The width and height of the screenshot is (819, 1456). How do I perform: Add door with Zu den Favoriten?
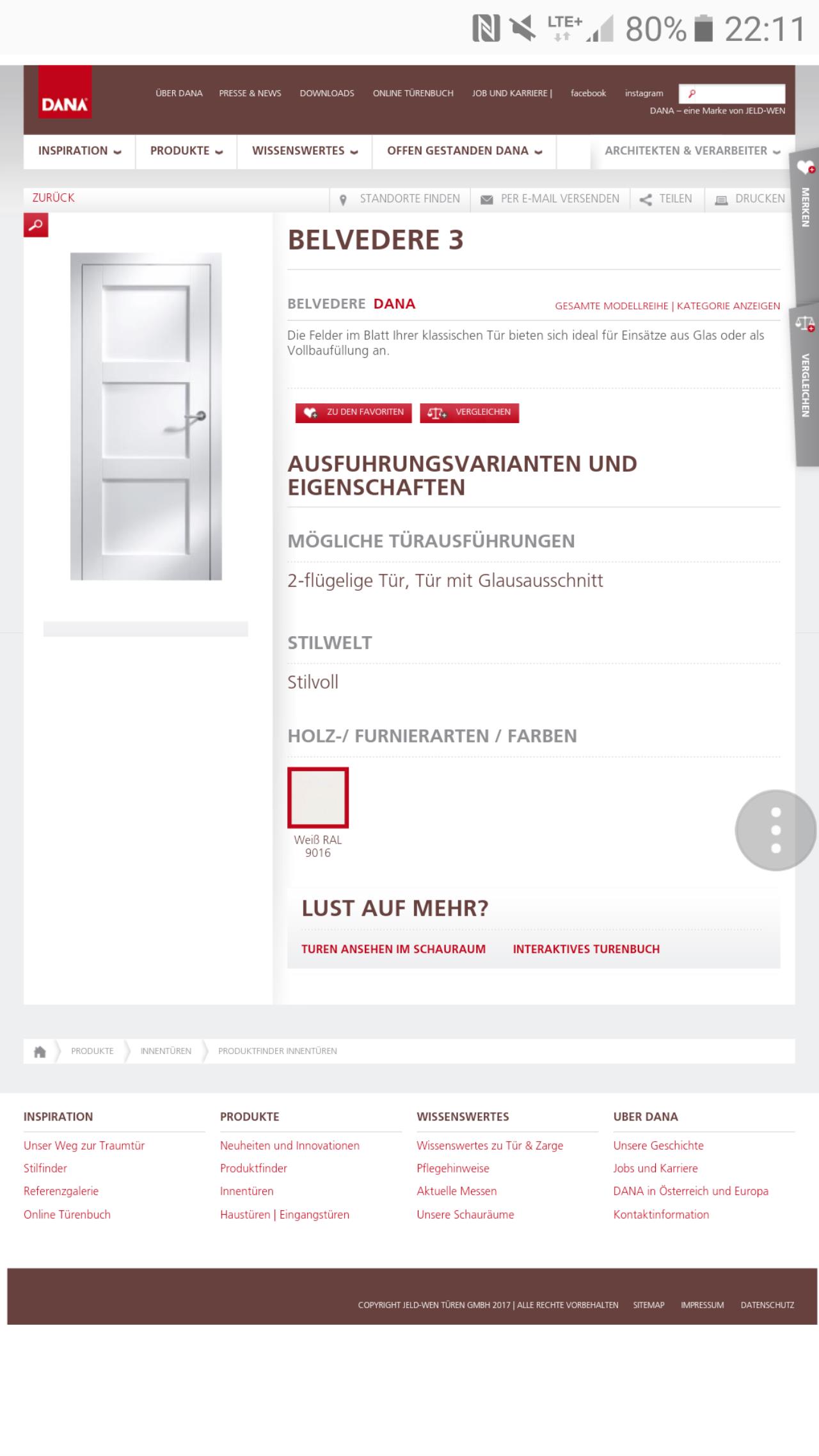pyautogui.click(x=353, y=413)
